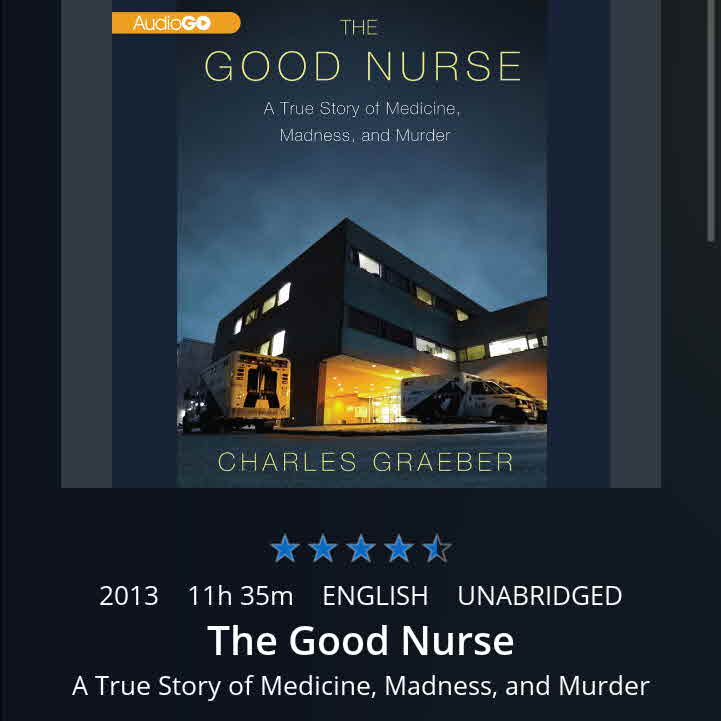The image size is (721, 721).
Task: Open the star rating reviews
Action: 361,548
